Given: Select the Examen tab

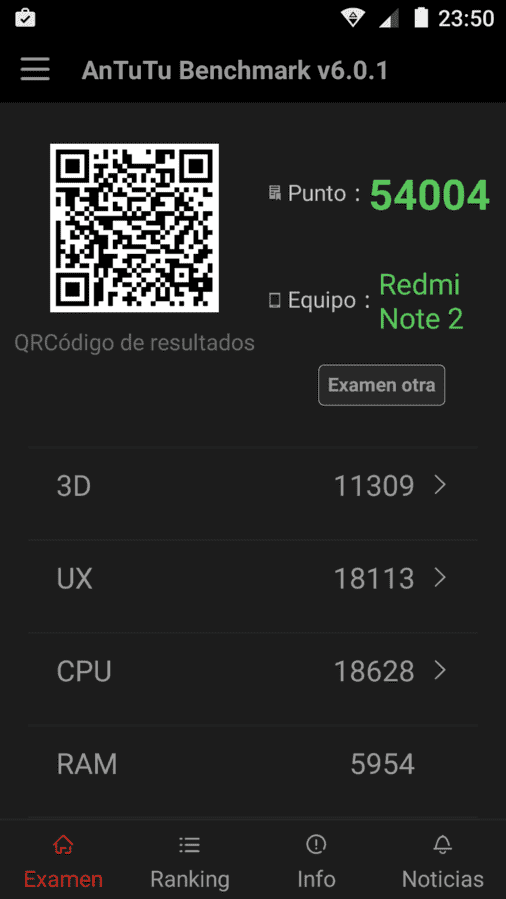Looking at the screenshot, I should coord(63,860).
